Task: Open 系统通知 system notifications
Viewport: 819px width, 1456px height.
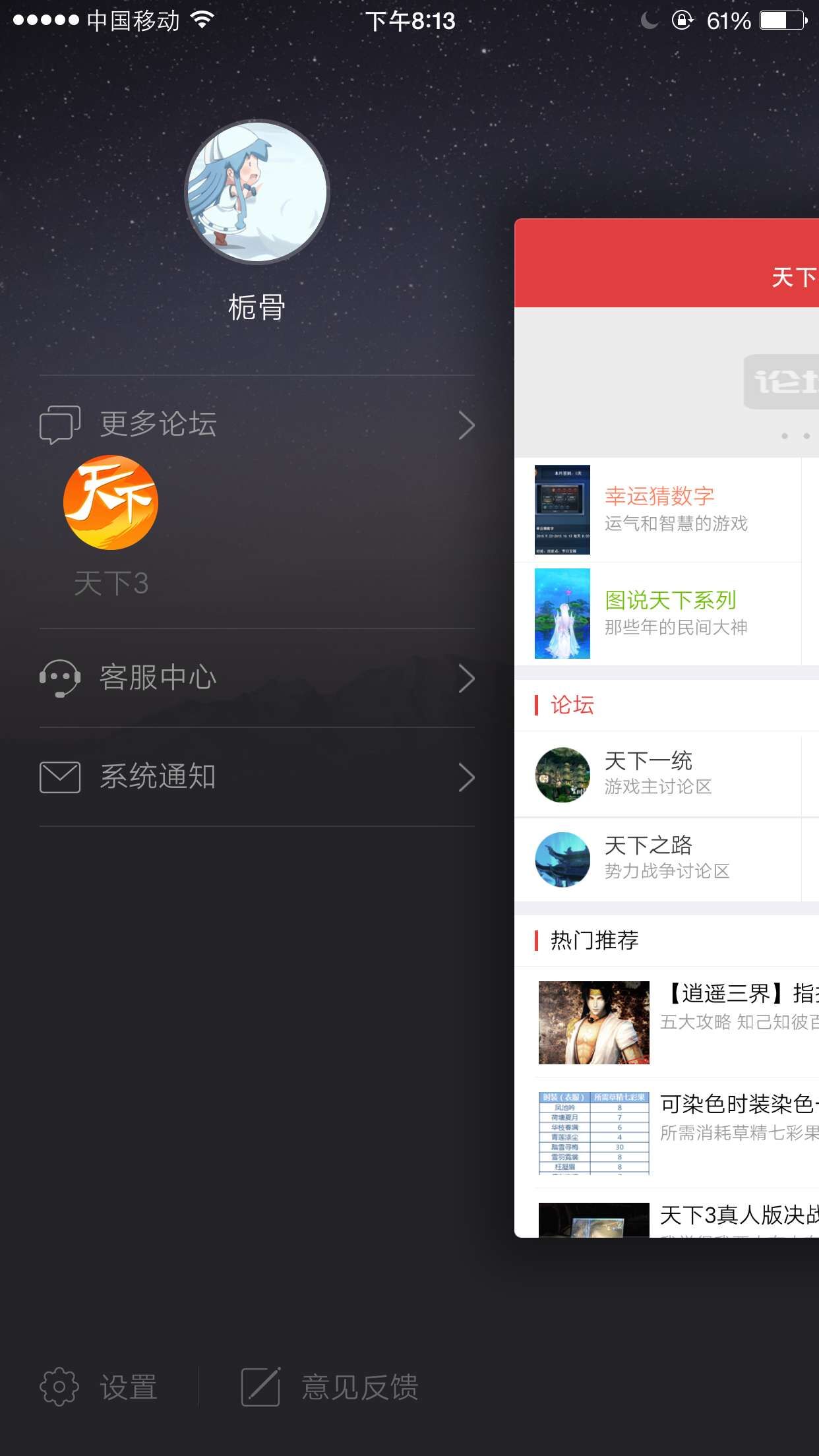Action: pos(257,777)
